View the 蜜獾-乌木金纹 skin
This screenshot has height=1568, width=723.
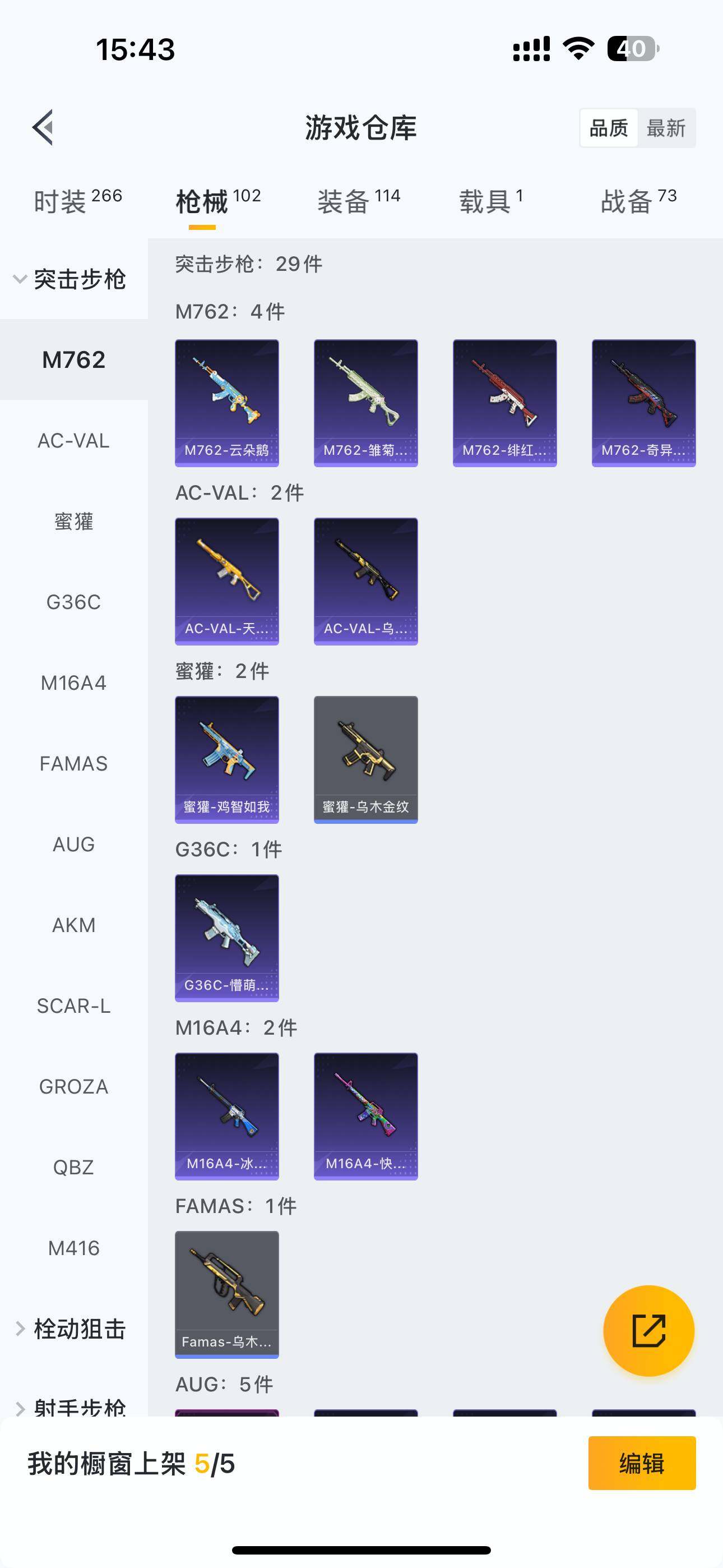click(365, 759)
